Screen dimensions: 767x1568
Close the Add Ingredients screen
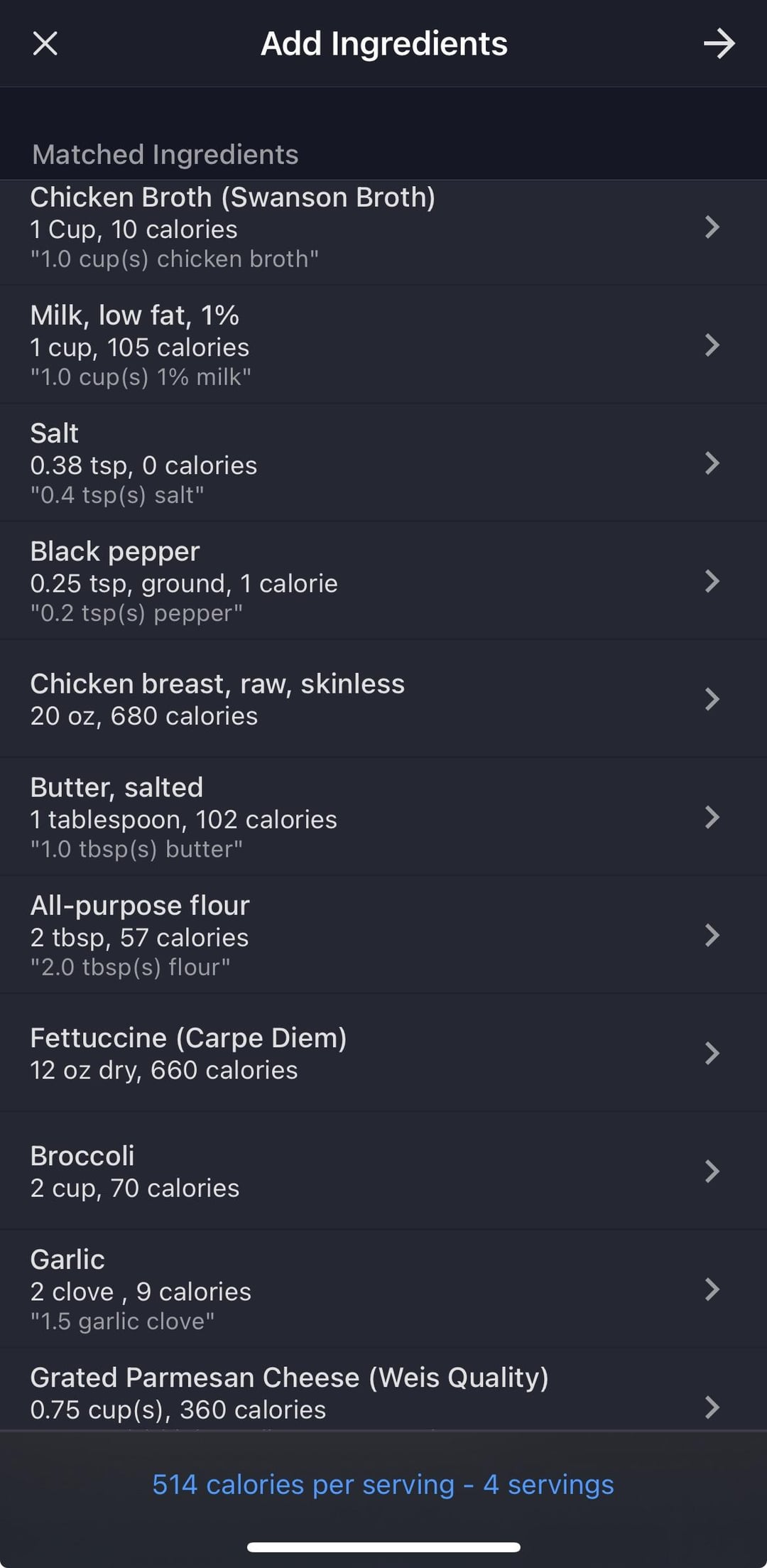click(45, 44)
